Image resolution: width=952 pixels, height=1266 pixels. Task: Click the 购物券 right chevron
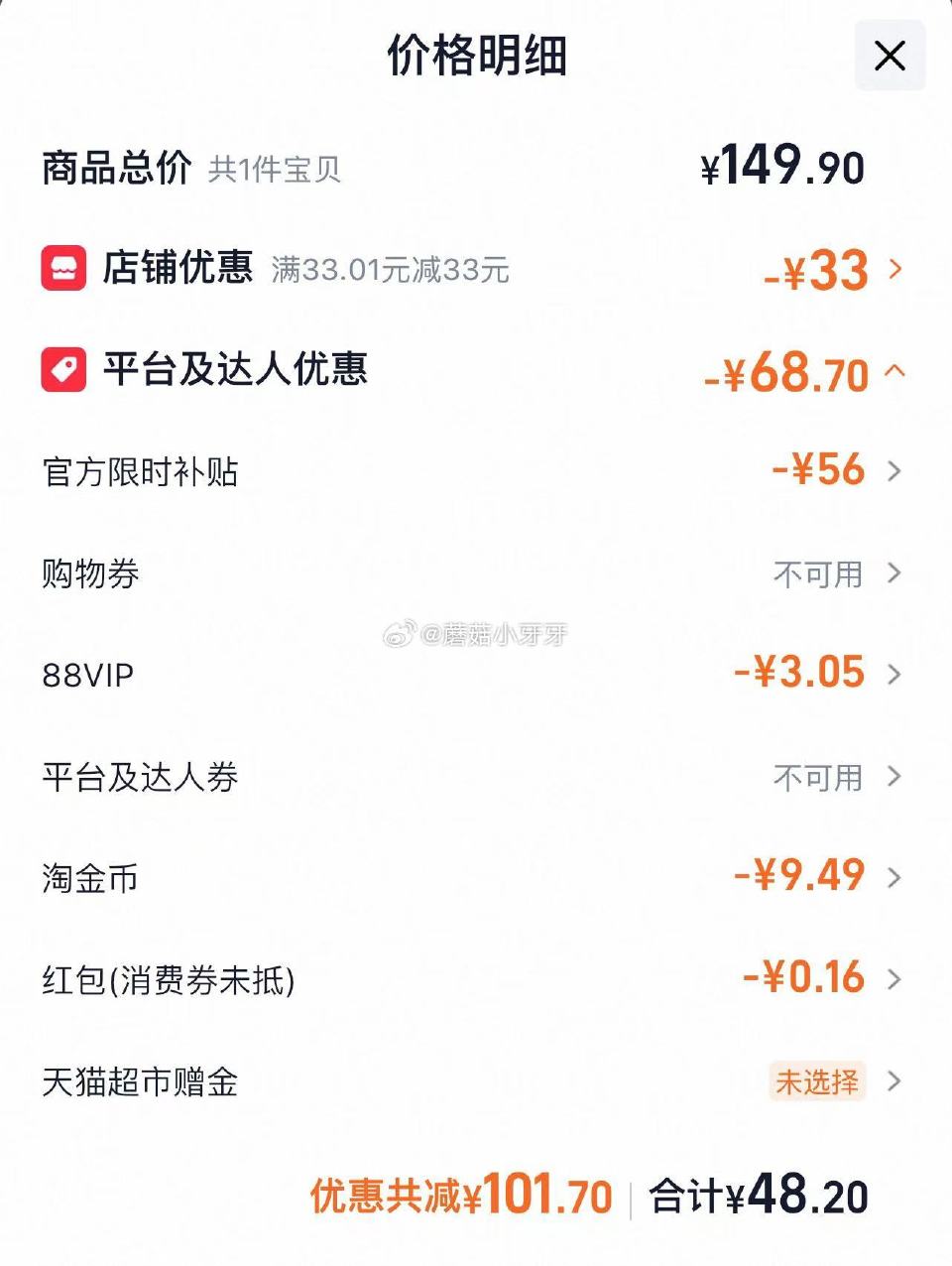pos(896,574)
